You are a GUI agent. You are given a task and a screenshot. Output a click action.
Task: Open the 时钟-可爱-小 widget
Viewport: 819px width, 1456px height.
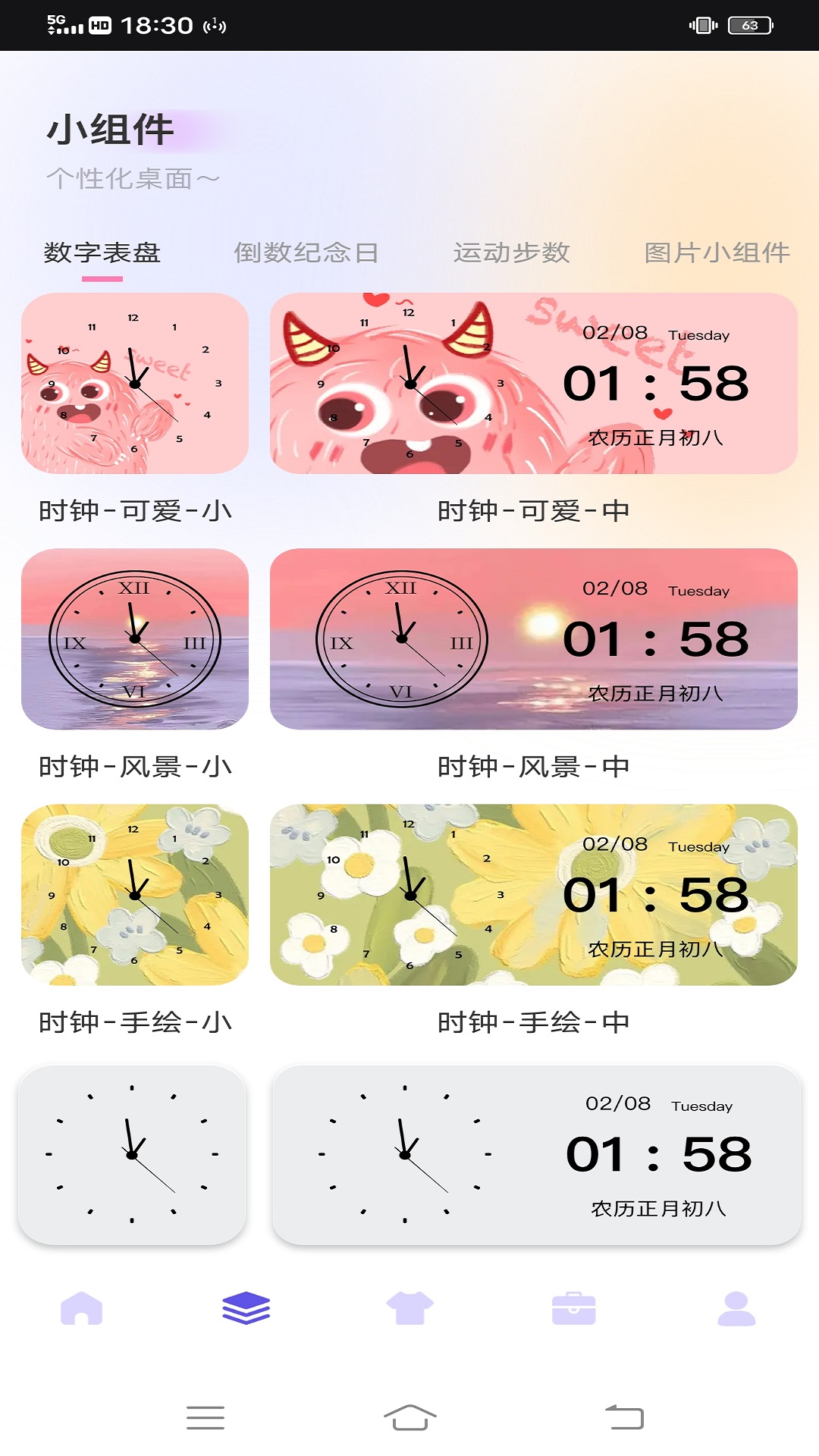coord(135,384)
